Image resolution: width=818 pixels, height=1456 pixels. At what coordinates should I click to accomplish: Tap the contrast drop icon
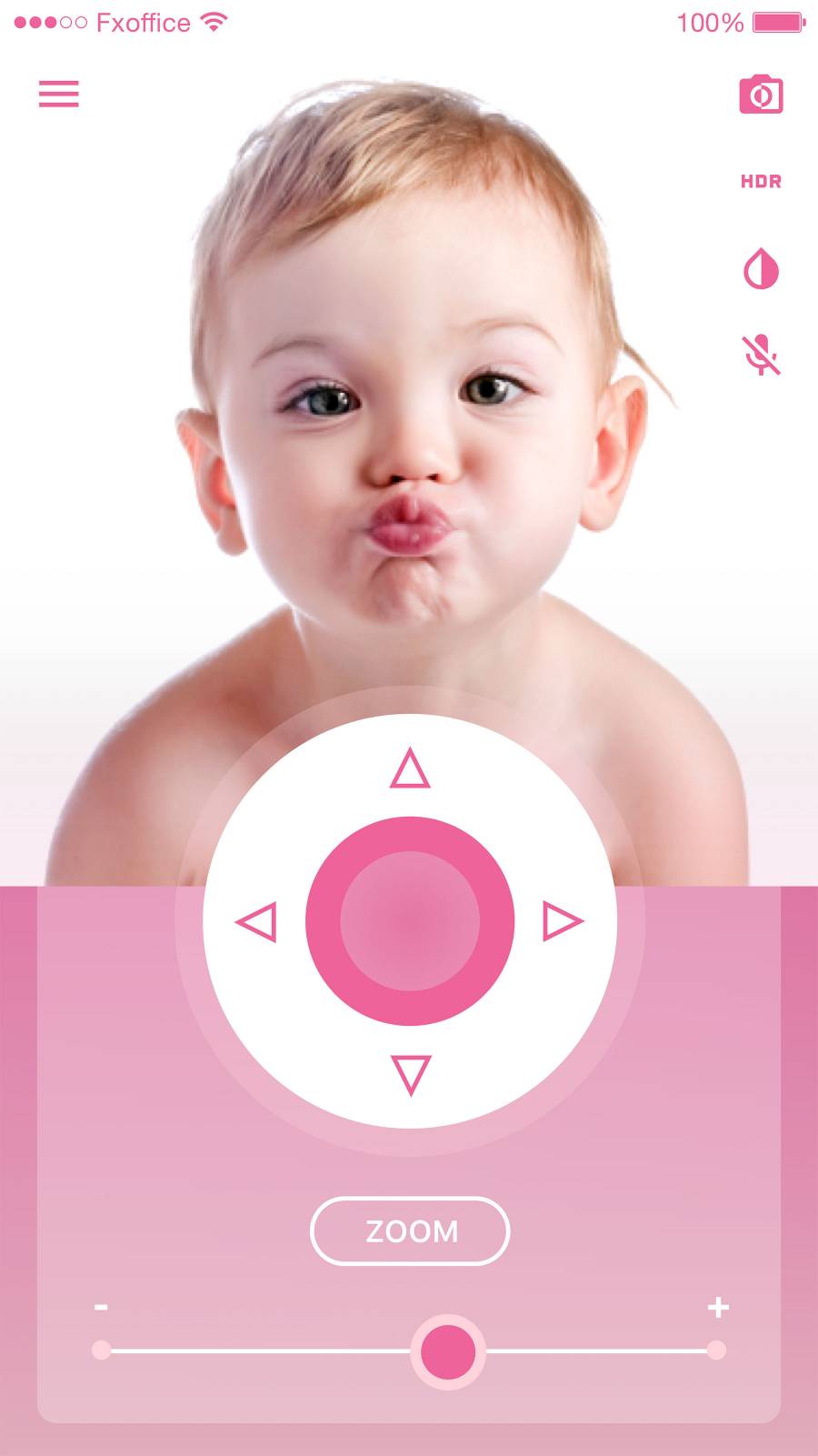point(761,269)
